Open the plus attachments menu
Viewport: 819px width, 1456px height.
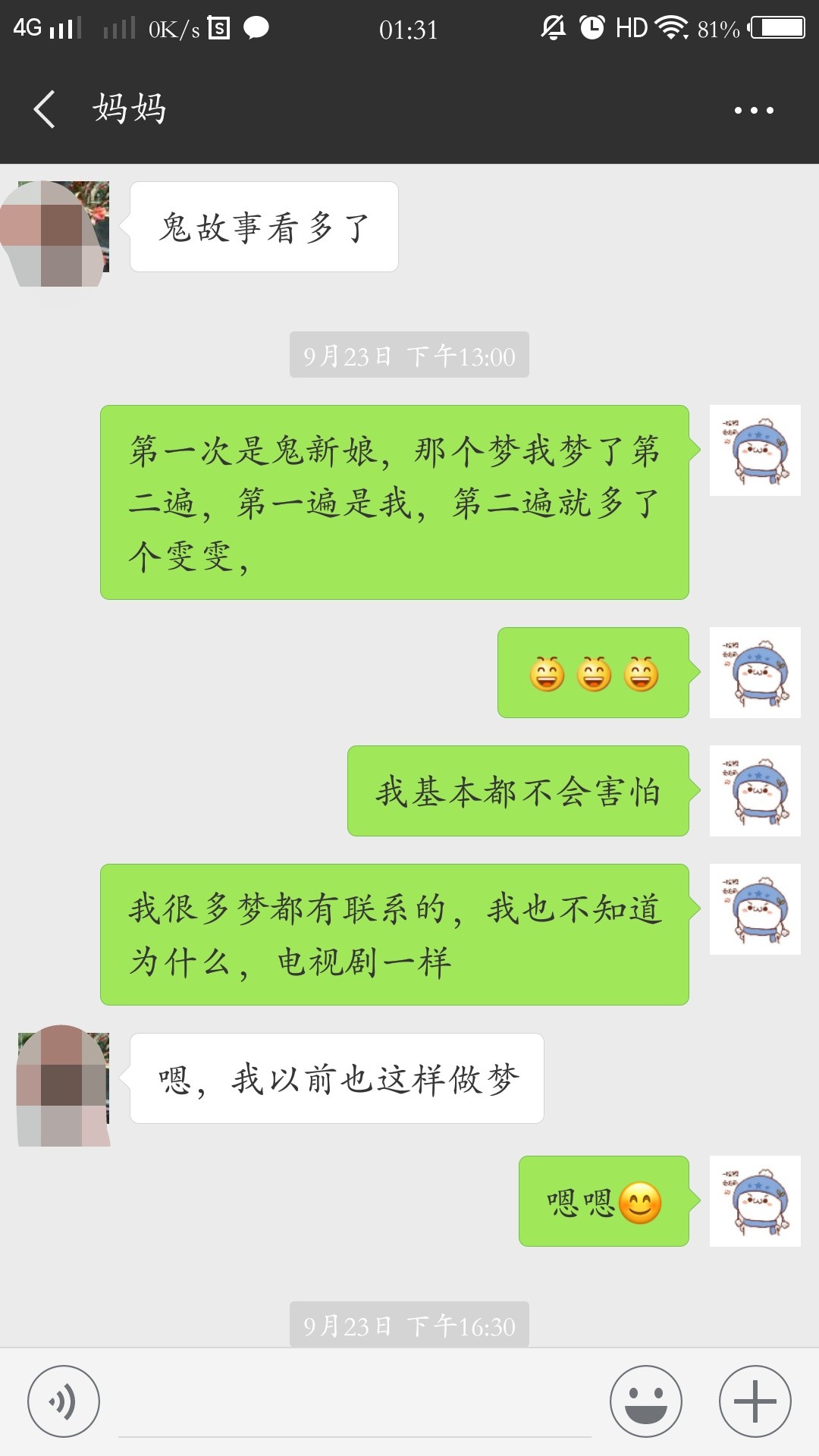755,1401
